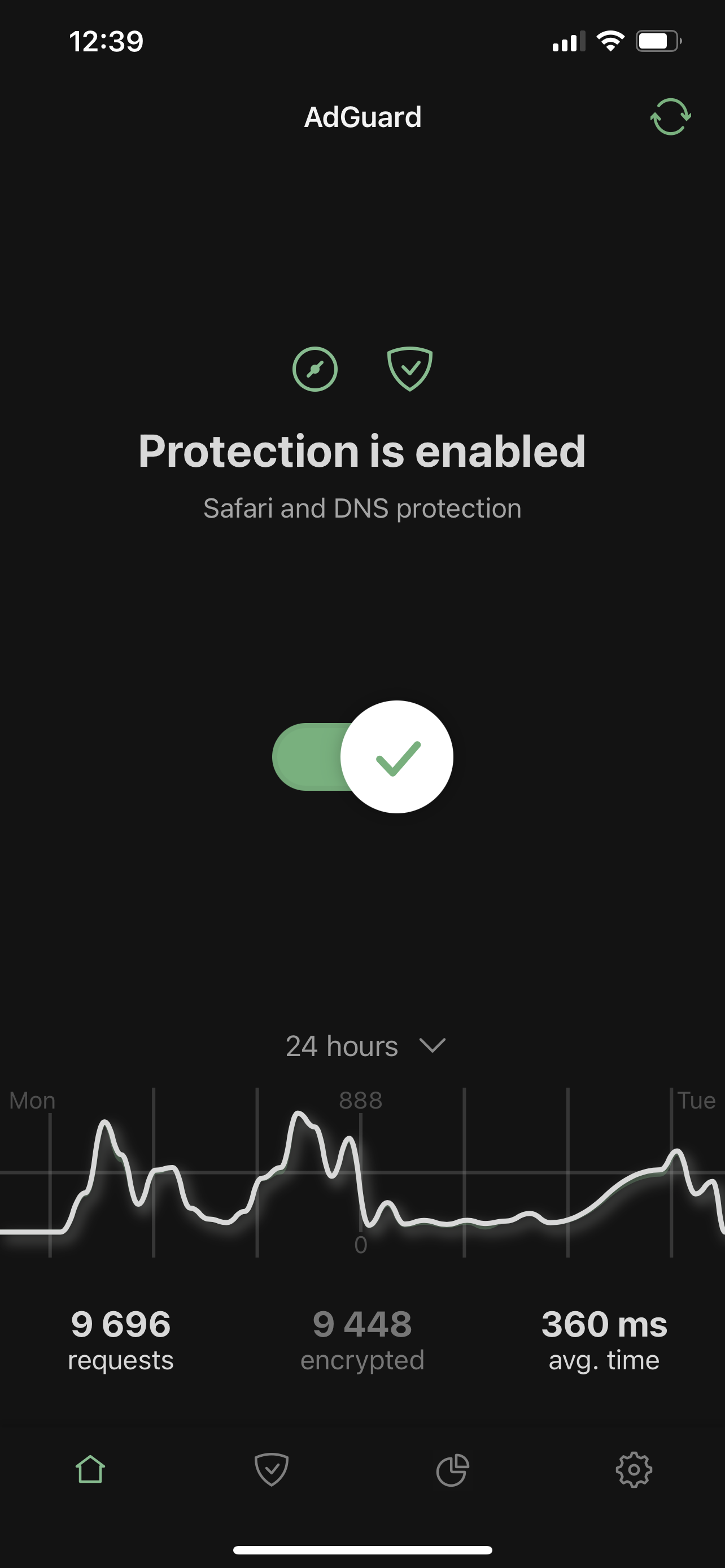725x1568 pixels.
Task: Expand the 24 hours period dropdown
Action: click(x=365, y=1046)
